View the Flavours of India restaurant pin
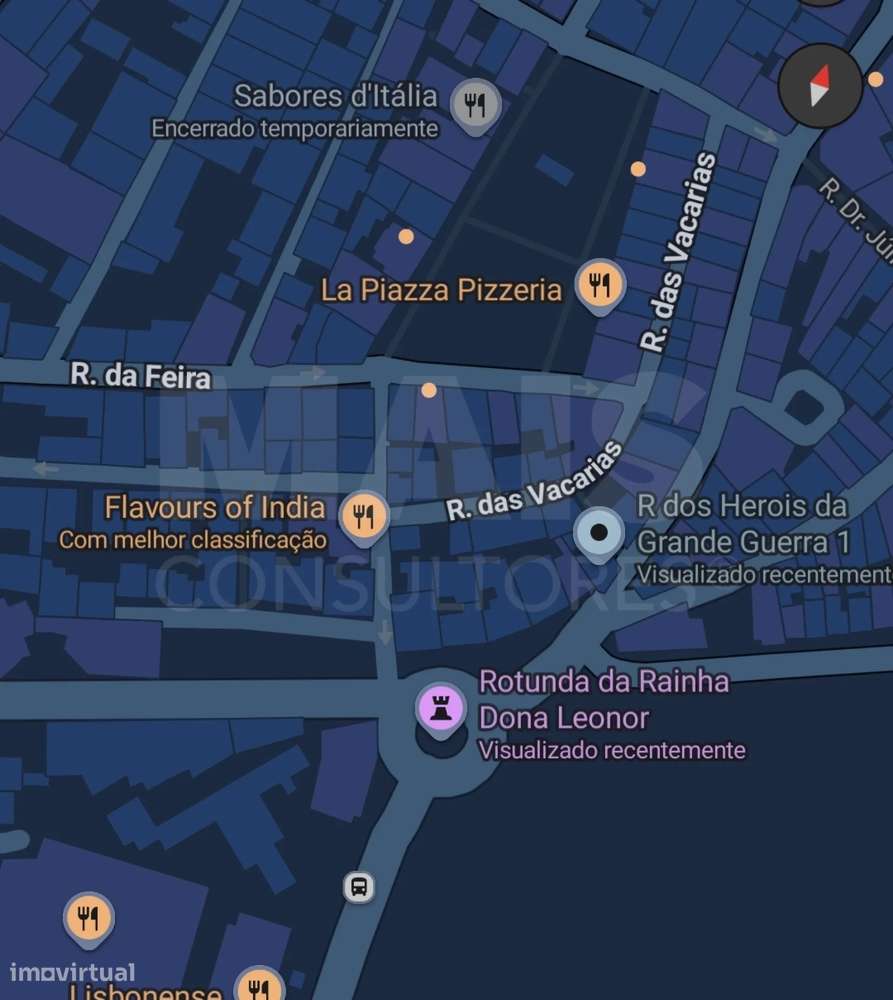 364,517
